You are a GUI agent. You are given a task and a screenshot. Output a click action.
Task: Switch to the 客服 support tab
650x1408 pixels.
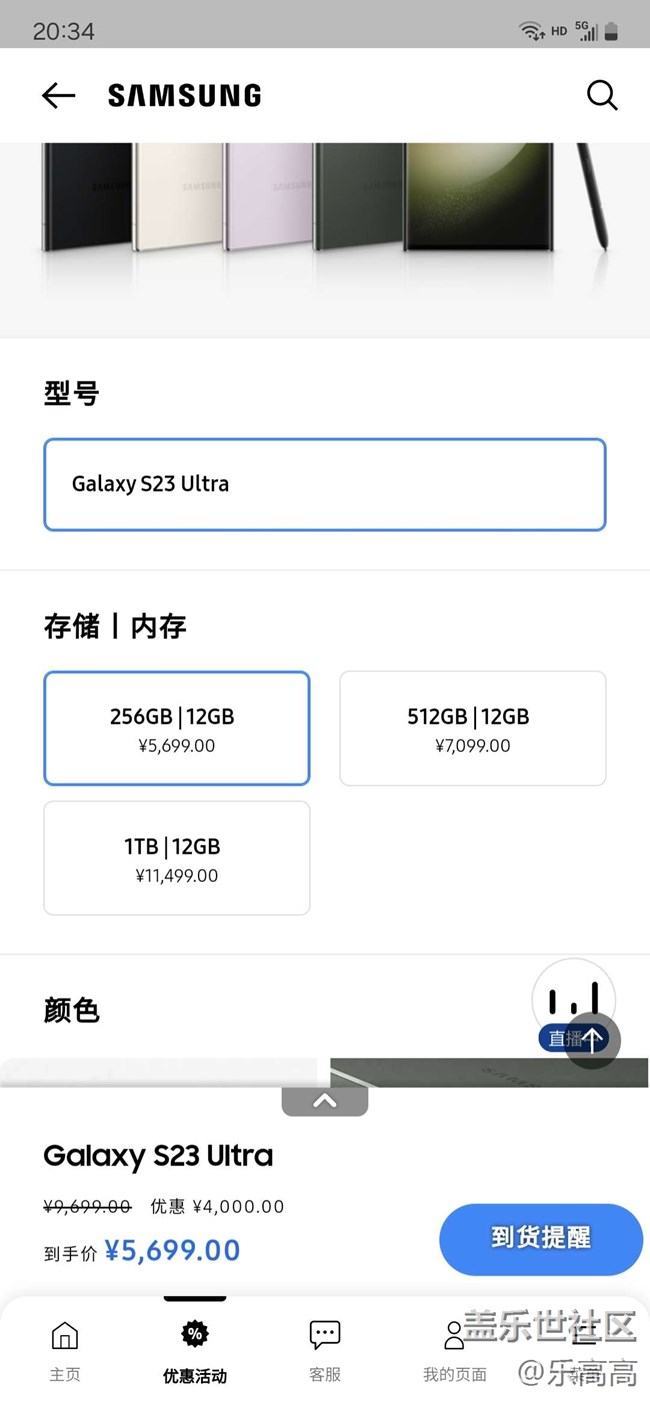coord(325,1350)
